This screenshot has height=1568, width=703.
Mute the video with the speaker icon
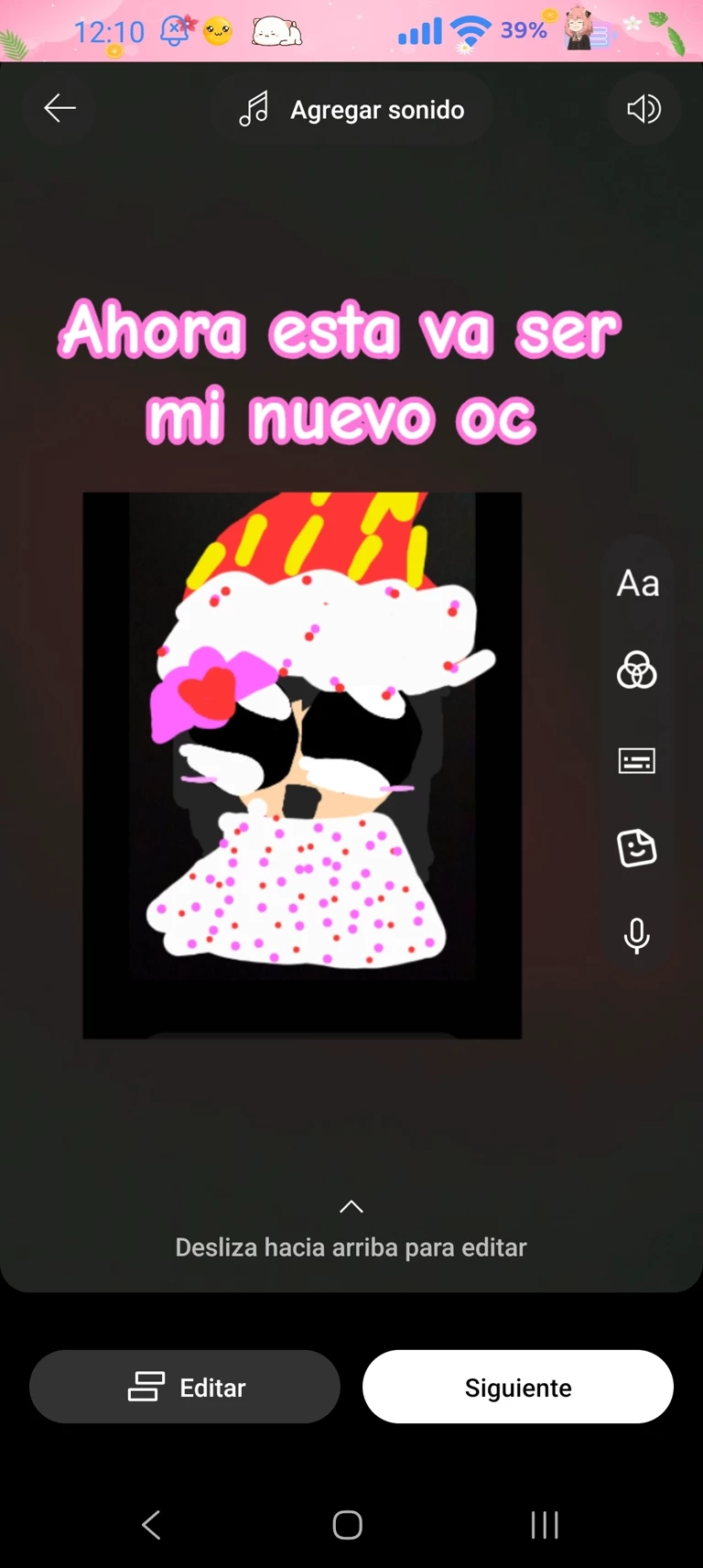(x=644, y=109)
